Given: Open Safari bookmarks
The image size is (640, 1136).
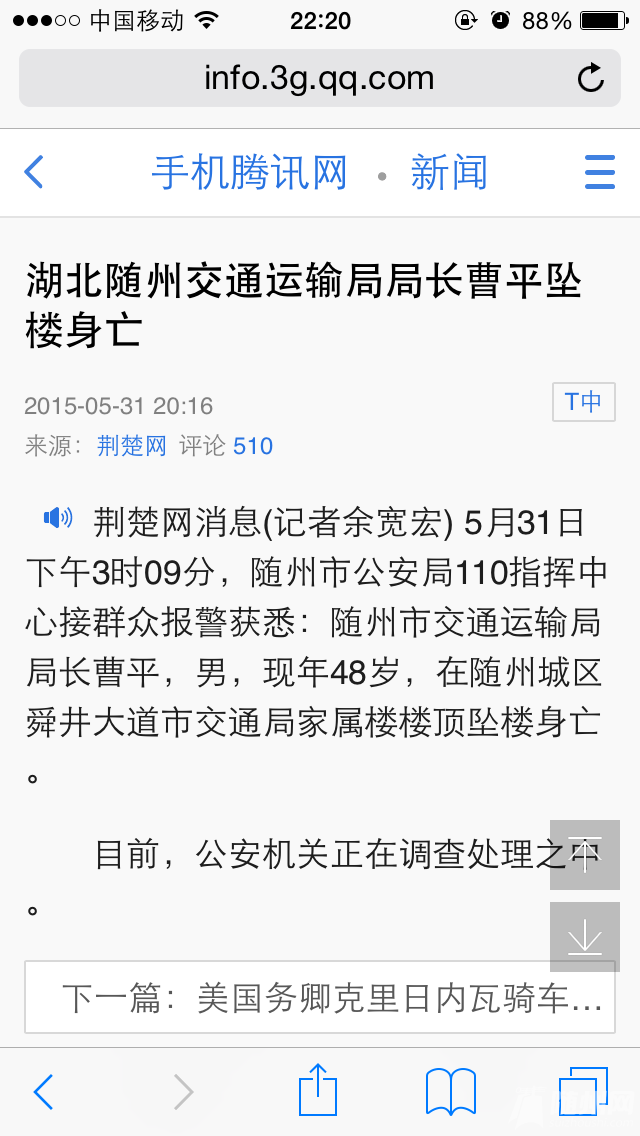Looking at the screenshot, I should (451, 1091).
